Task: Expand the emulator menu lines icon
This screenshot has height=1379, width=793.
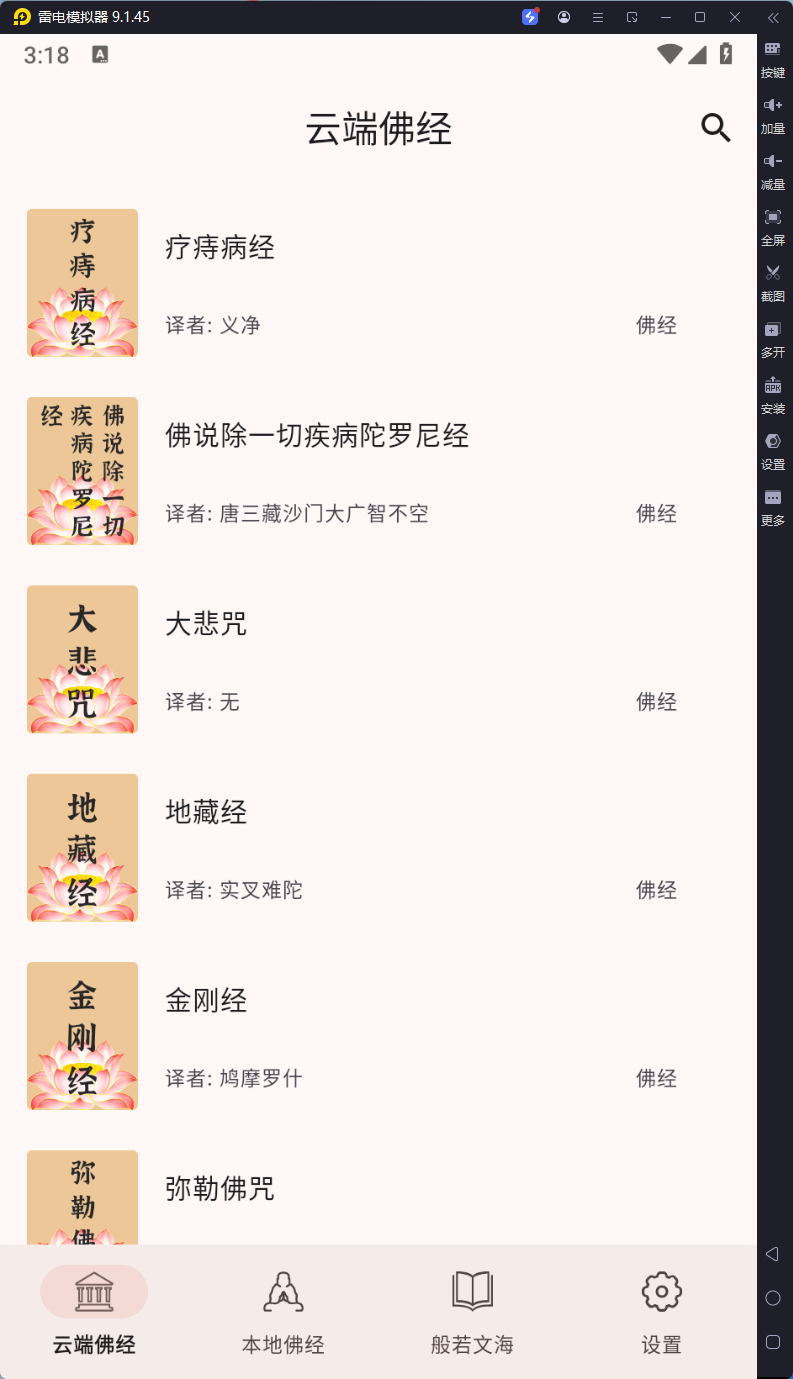Action: (x=596, y=17)
